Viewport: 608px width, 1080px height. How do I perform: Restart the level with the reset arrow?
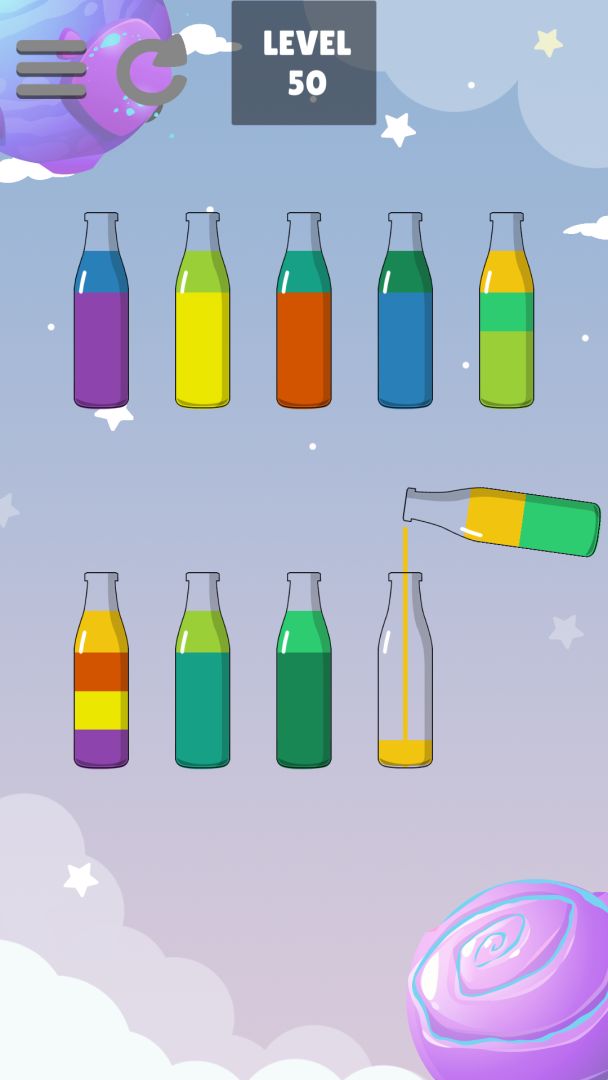coord(151,71)
